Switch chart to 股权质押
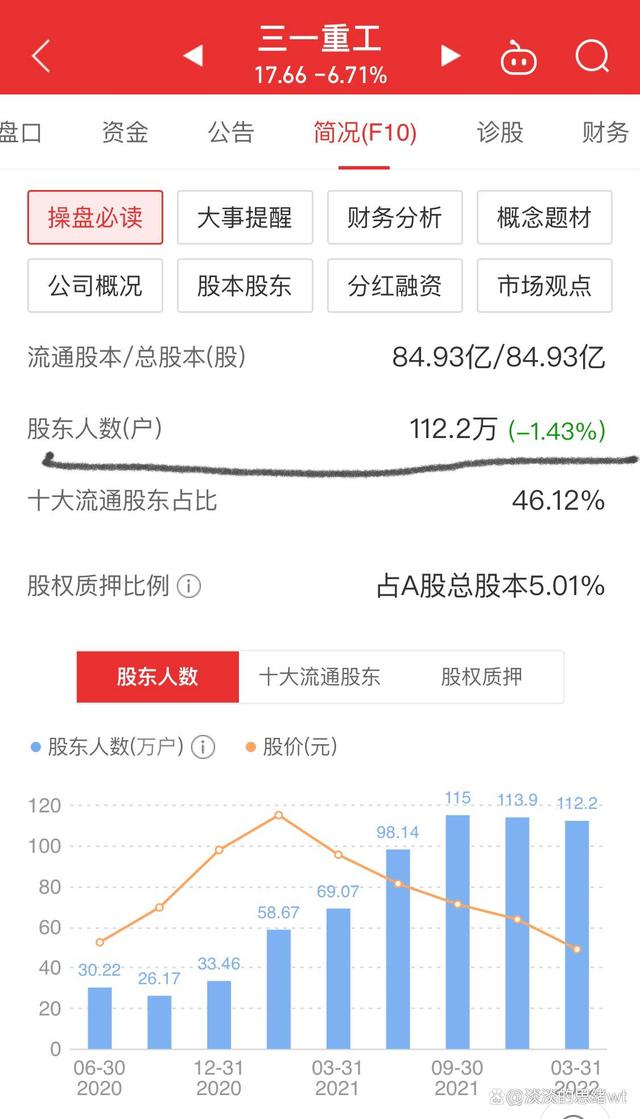Image resolution: width=640 pixels, height=1119 pixels. tap(481, 677)
